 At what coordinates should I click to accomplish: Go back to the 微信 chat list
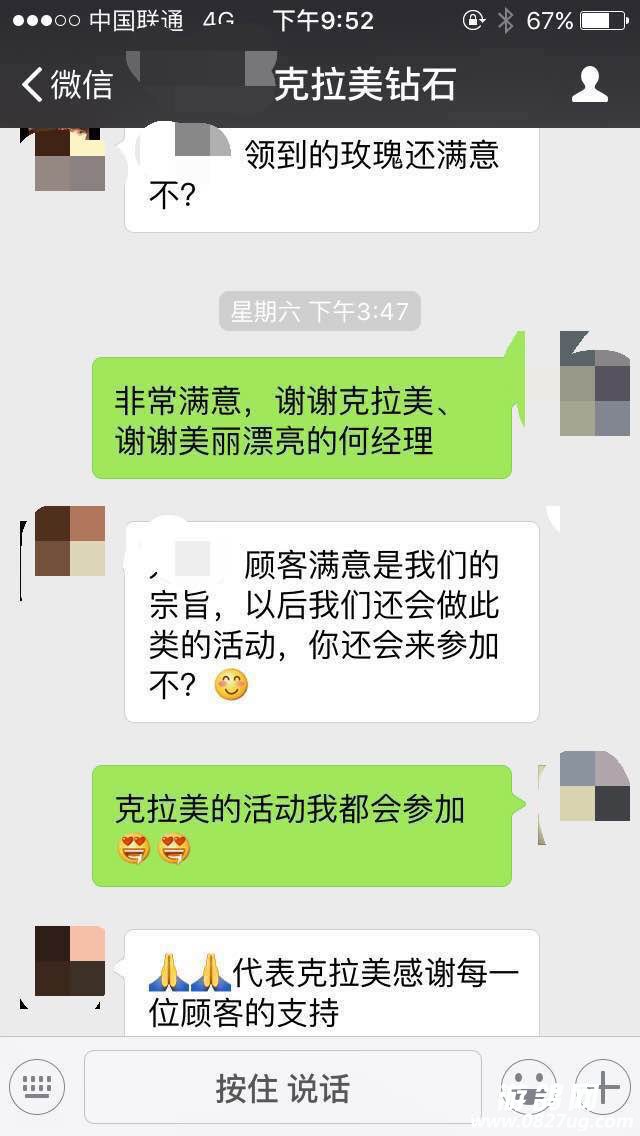(x=68, y=85)
